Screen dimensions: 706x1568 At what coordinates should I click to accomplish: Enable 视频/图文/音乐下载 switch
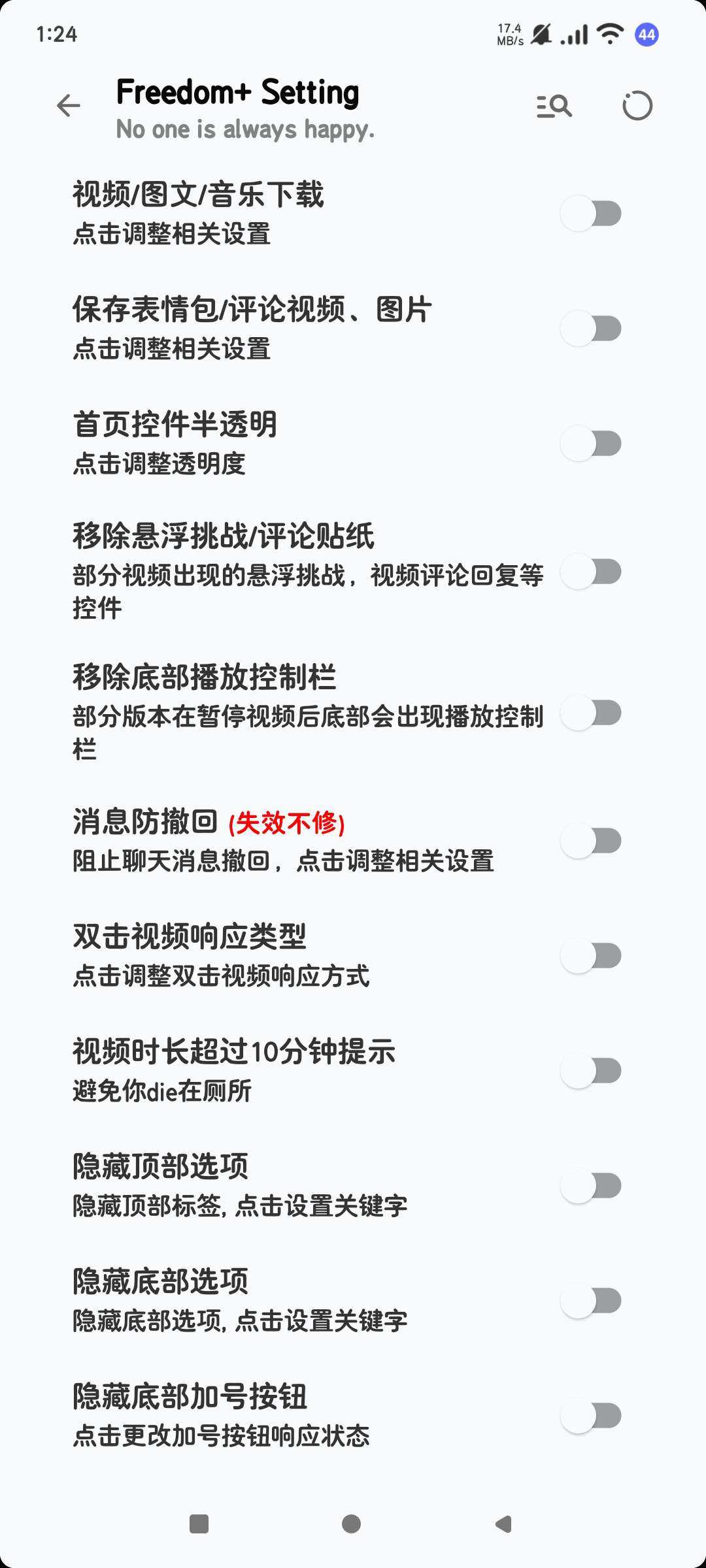point(591,214)
